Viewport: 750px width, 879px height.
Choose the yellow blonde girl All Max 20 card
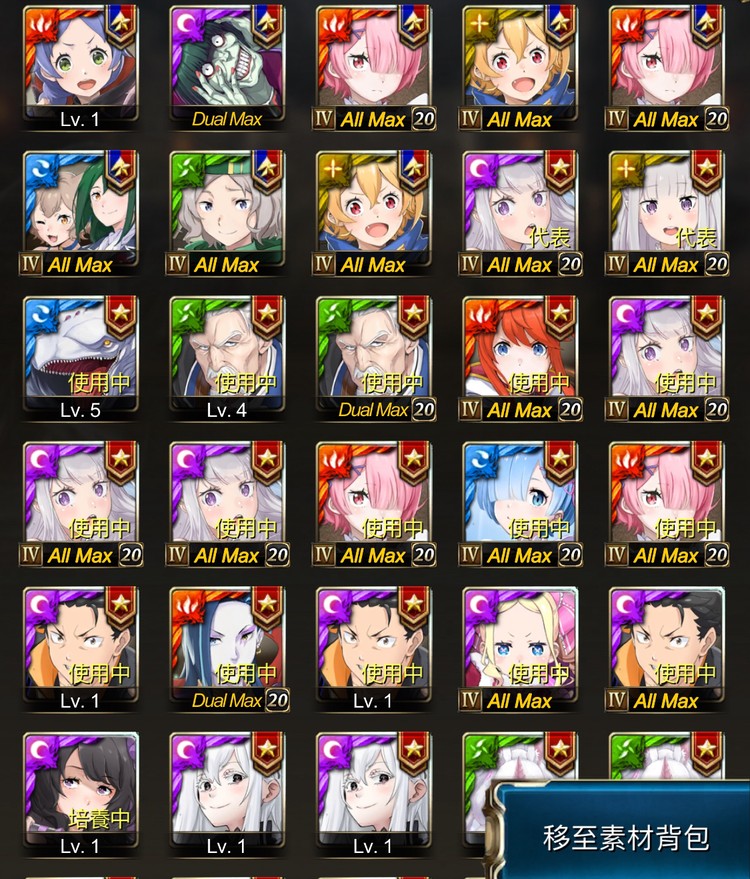point(518,65)
